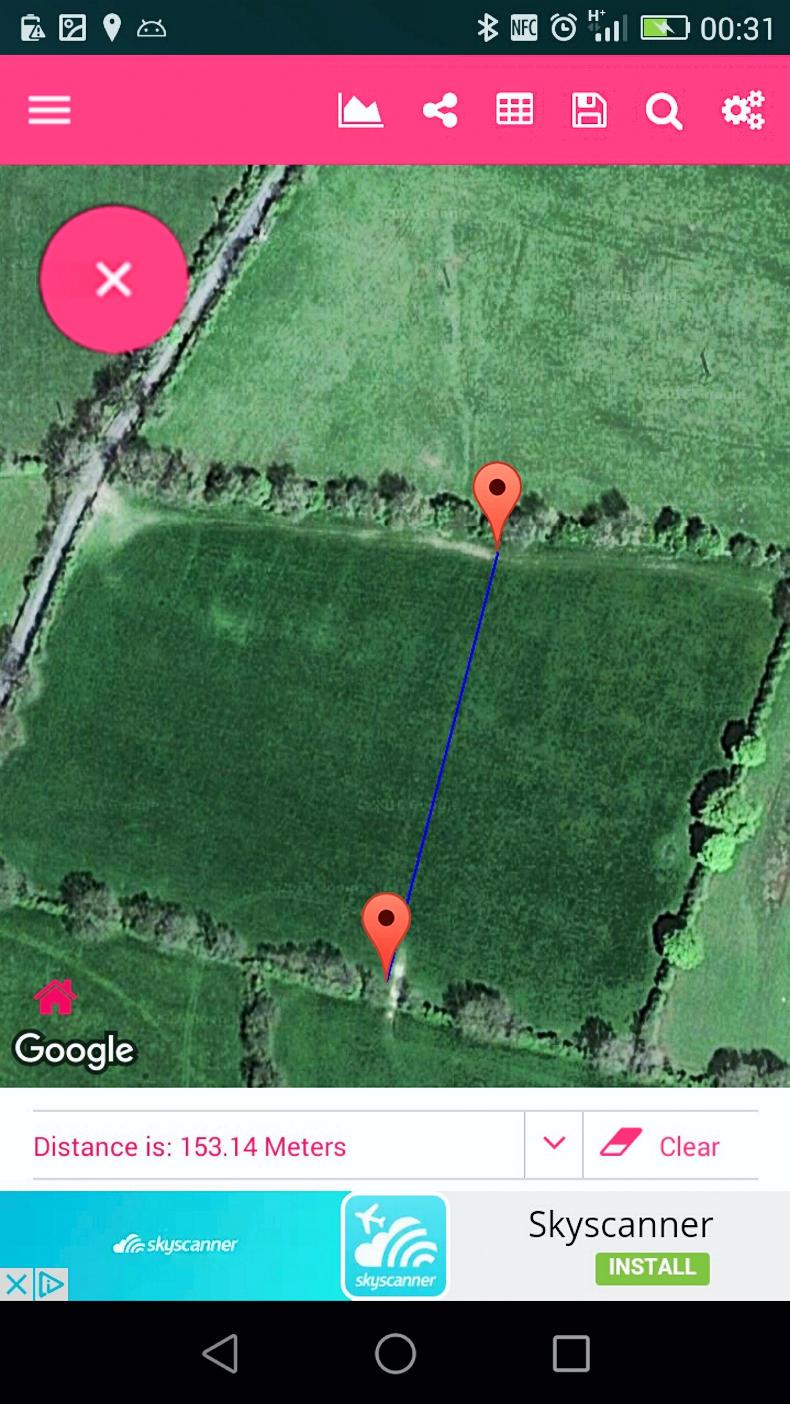
Task: Tap the pink home icon on the map
Action: (x=55, y=997)
